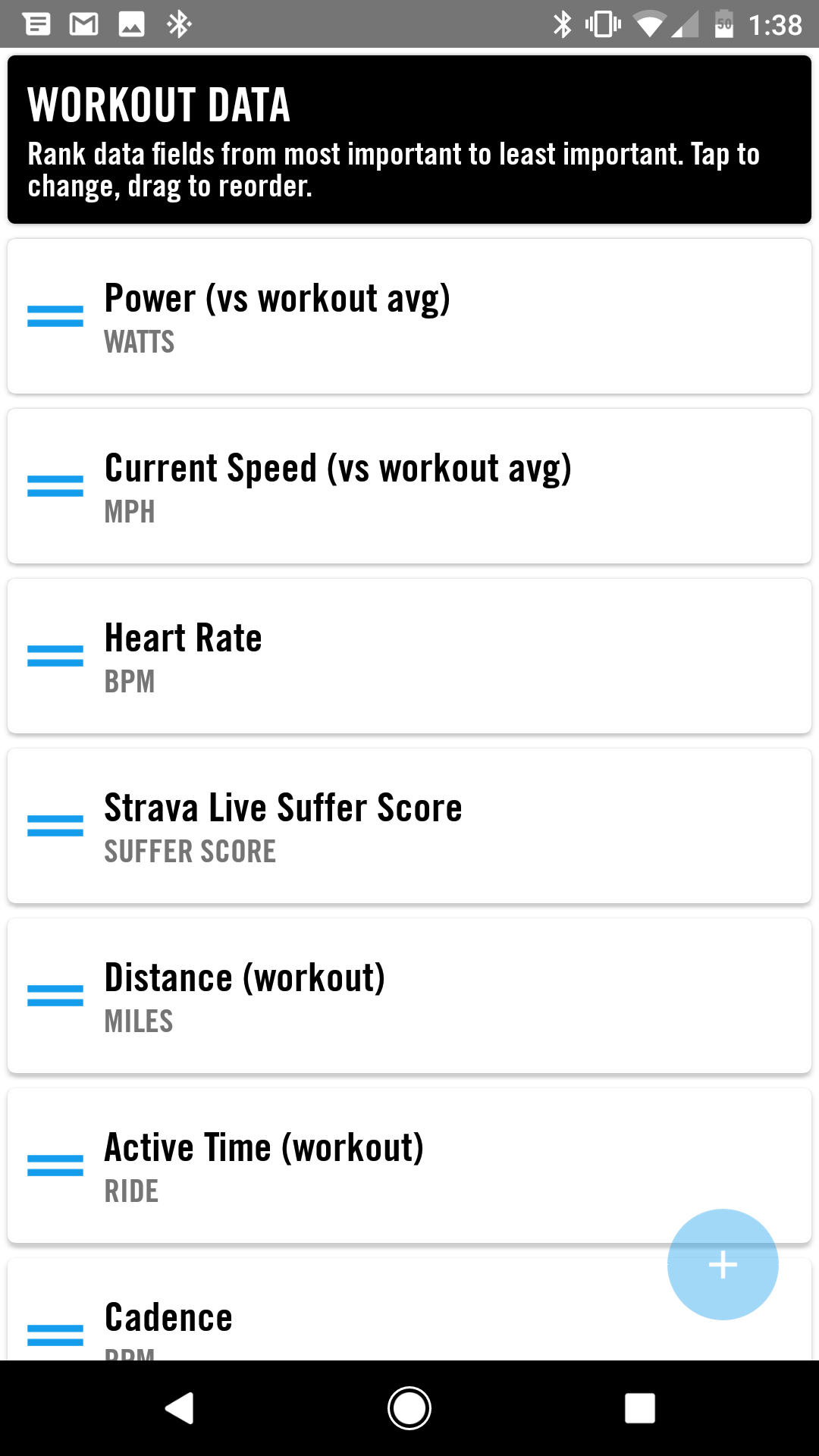
Task: Select the Heart Rate field
Action: [x=409, y=656]
